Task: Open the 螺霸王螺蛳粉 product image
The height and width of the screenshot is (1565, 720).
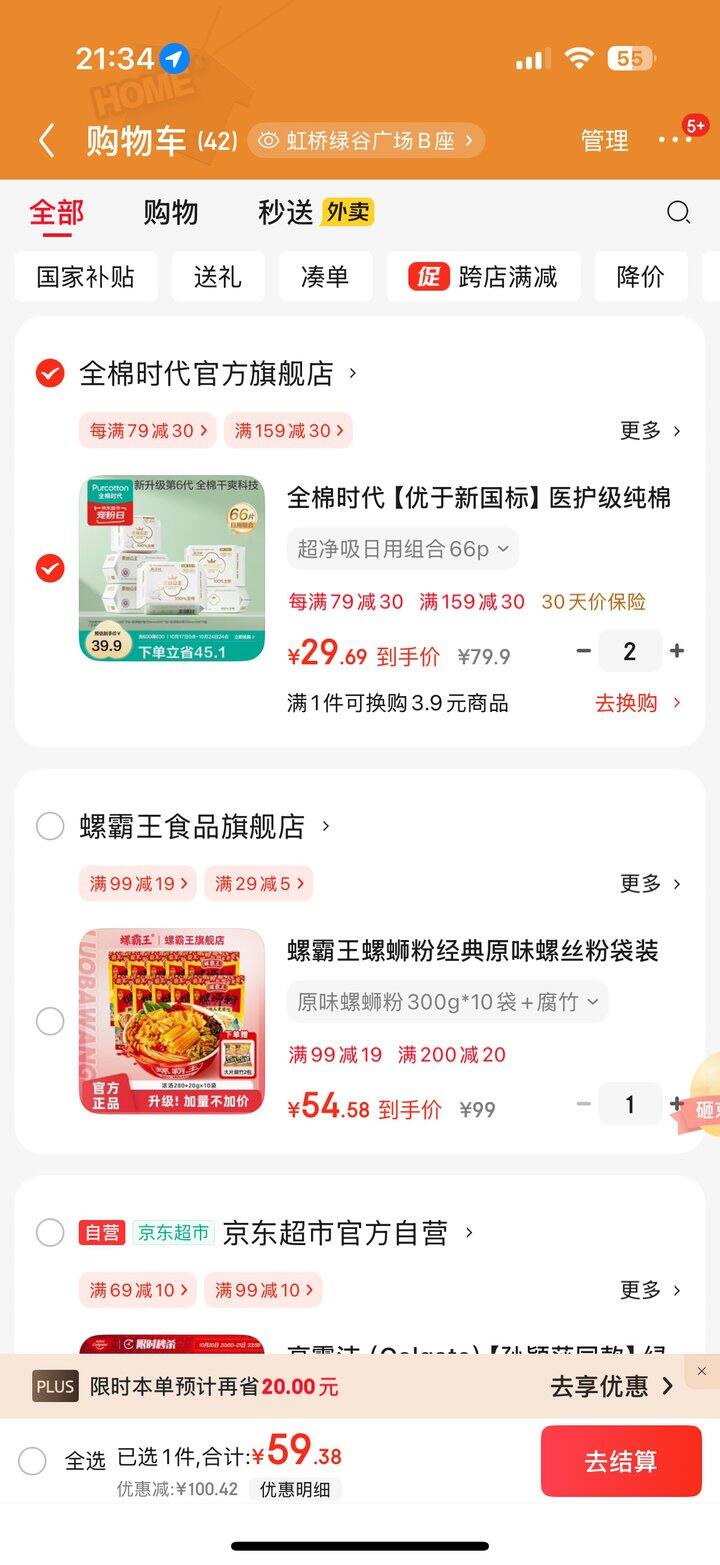Action: [172, 1021]
